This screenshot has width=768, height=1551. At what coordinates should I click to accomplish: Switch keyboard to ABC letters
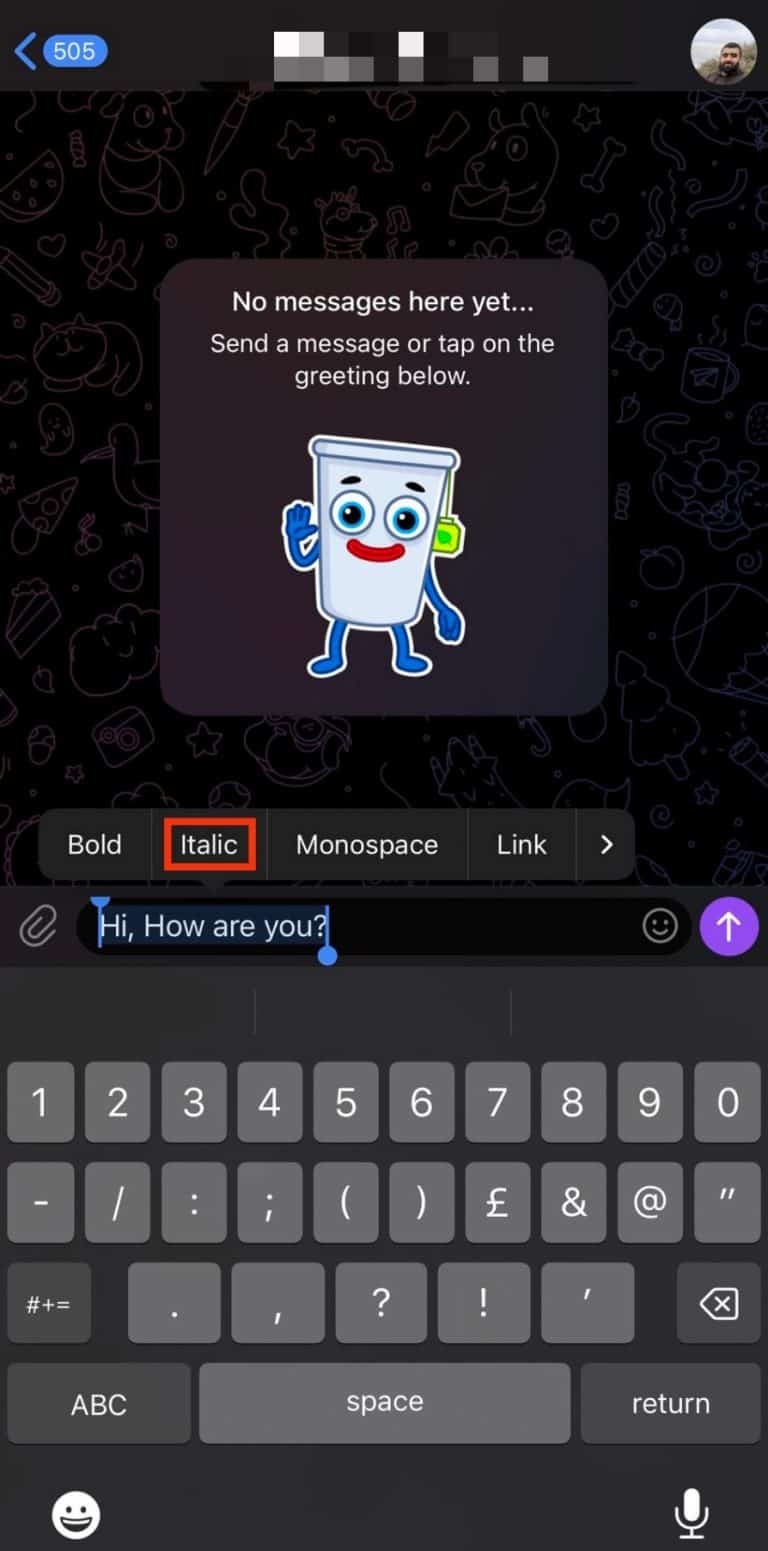point(98,1404)
